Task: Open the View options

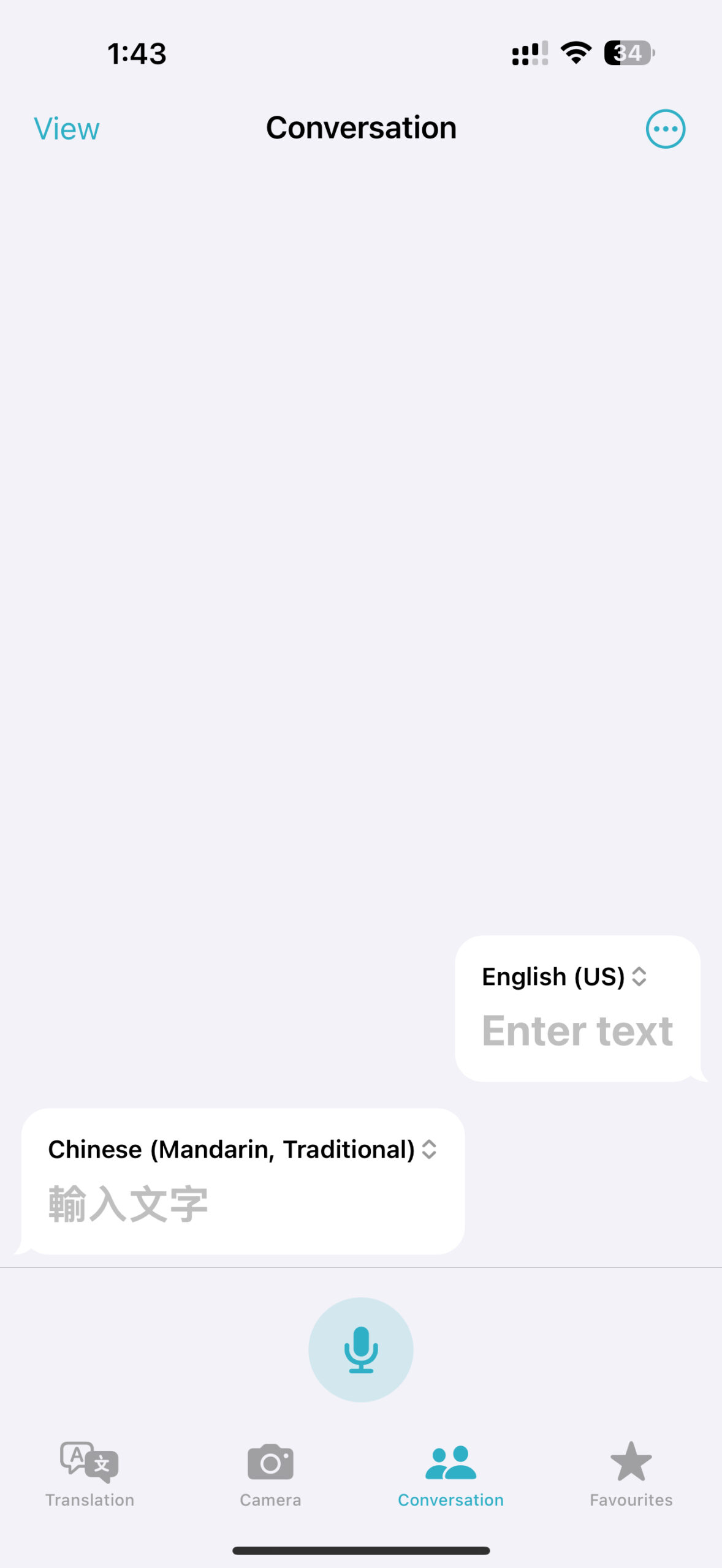Action: (66, 129)
